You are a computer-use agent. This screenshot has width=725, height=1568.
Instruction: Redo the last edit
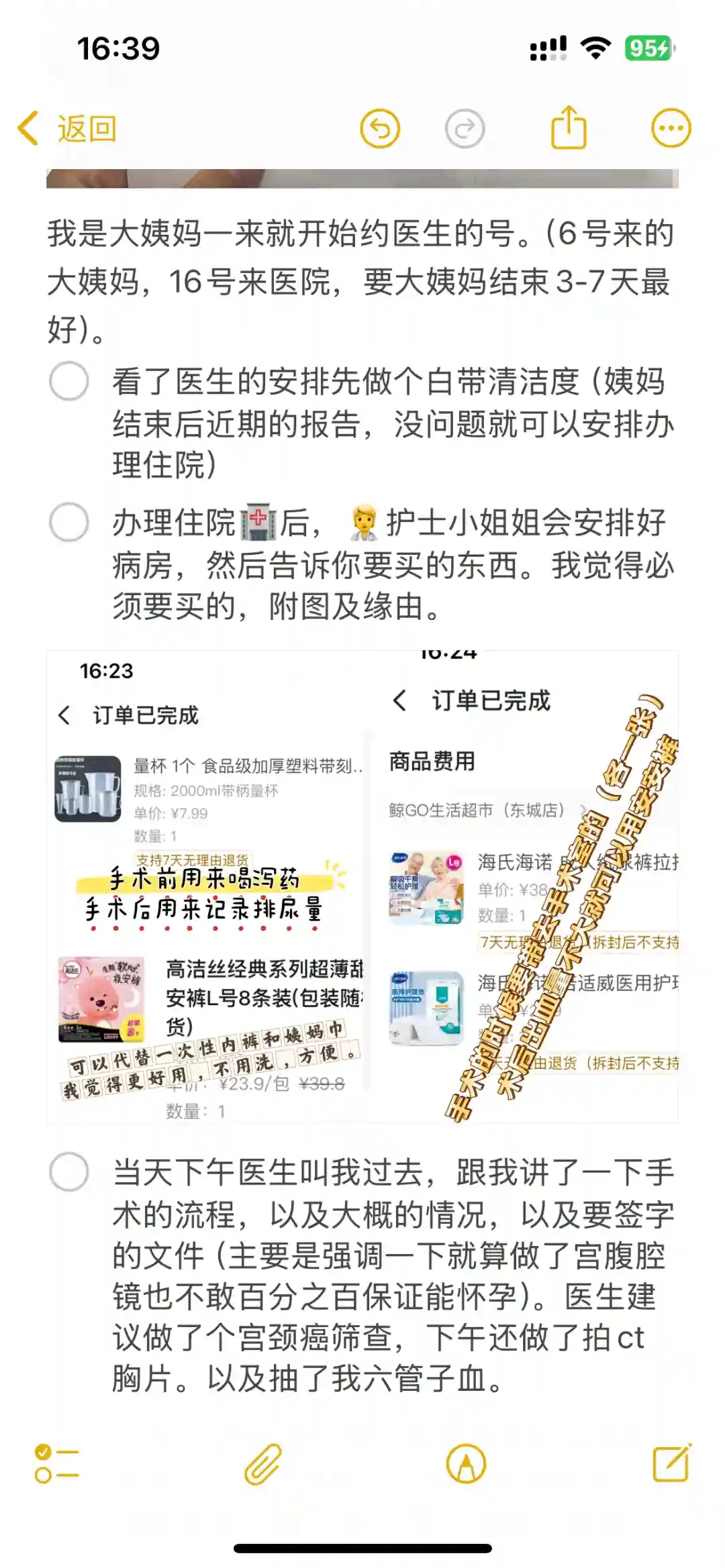pos(465,128)
